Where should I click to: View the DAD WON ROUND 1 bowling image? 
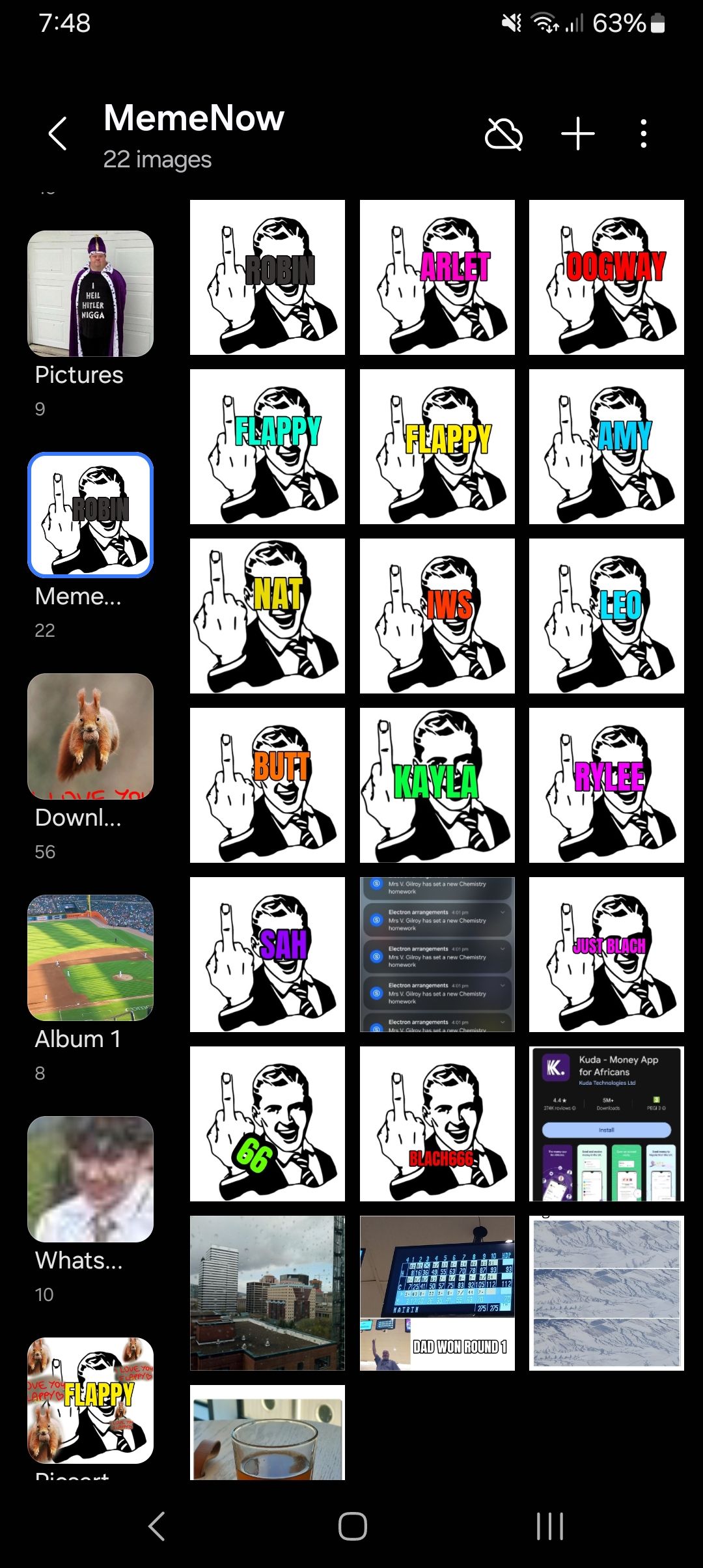click(437, 1293)
